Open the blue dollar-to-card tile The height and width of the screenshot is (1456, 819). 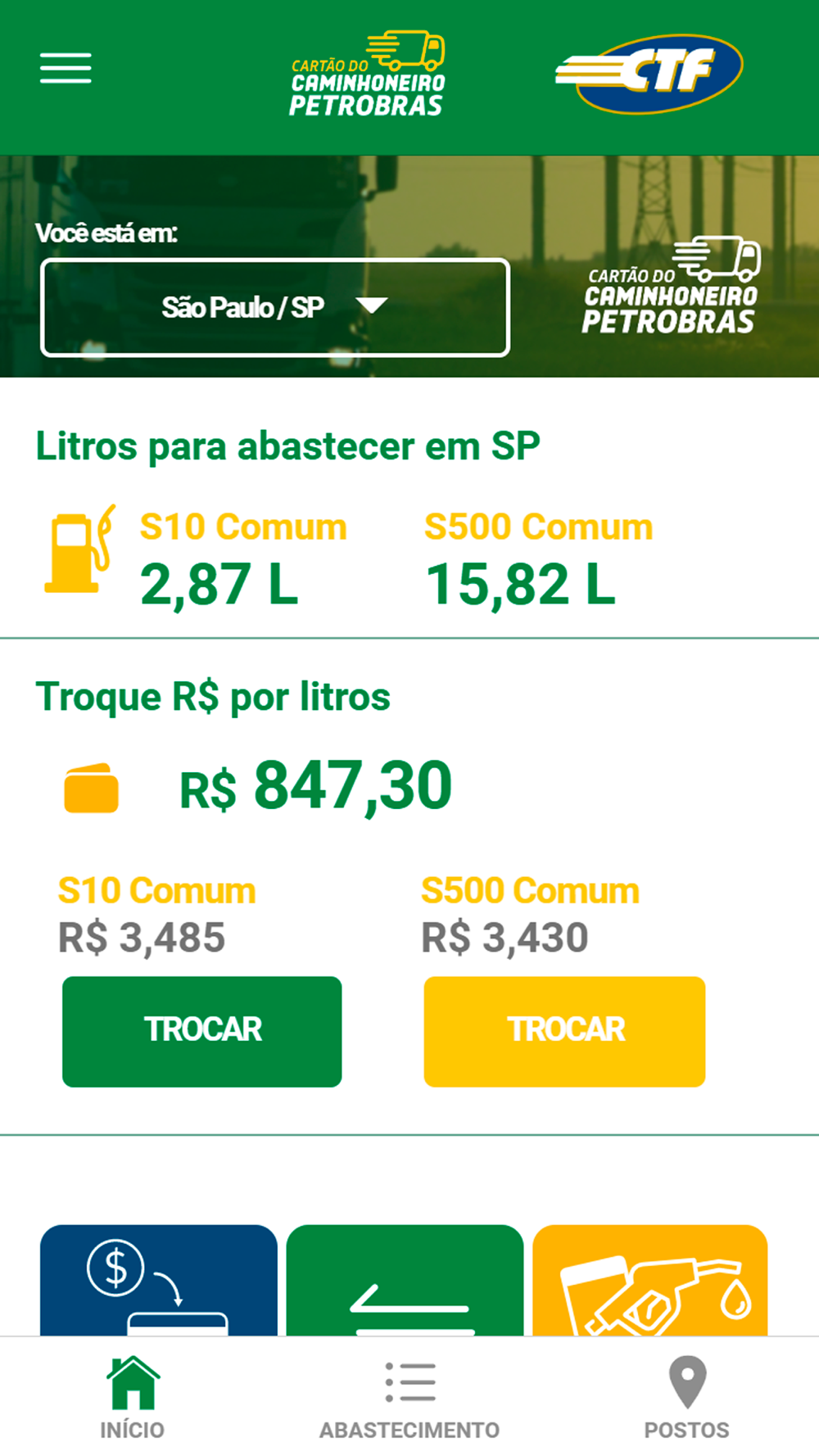tap(159, 1280)
